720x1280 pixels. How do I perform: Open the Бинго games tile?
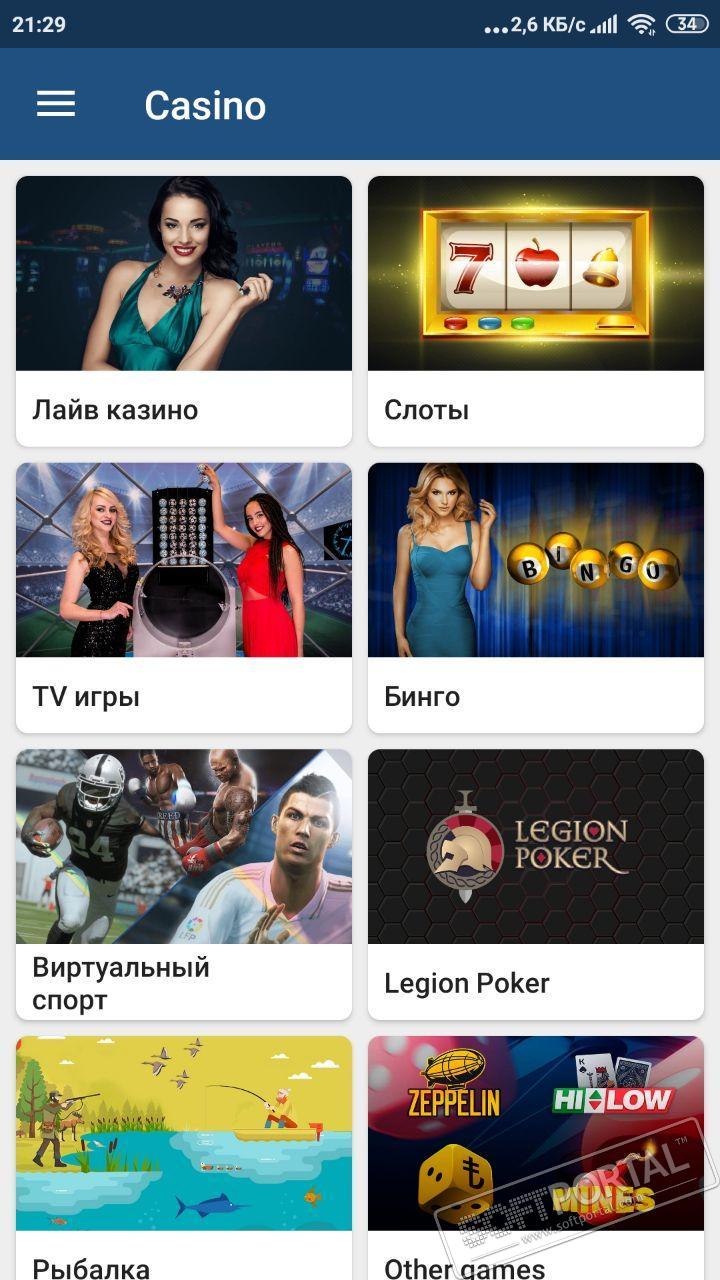coord(536,597)
